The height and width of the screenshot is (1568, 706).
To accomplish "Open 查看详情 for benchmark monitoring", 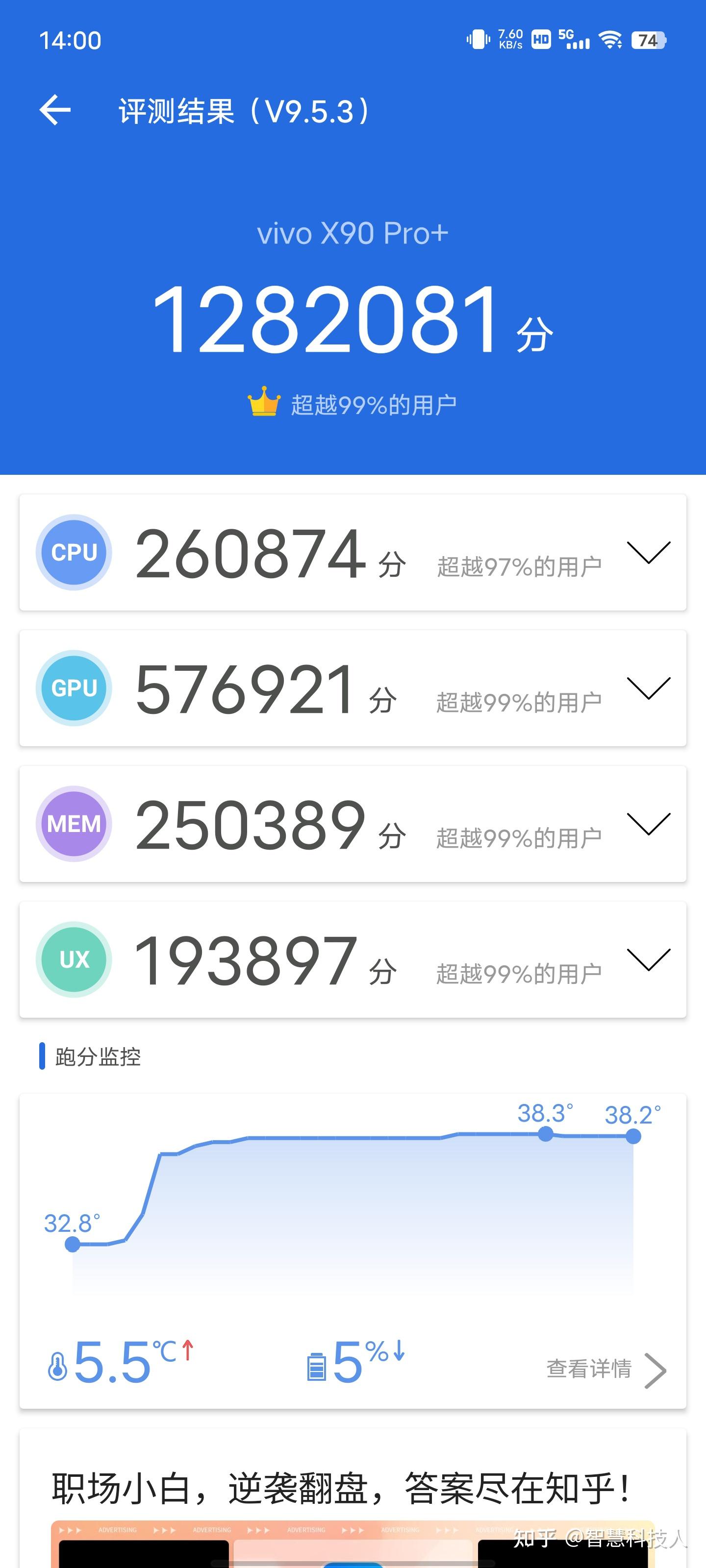I will point(605,1370).
